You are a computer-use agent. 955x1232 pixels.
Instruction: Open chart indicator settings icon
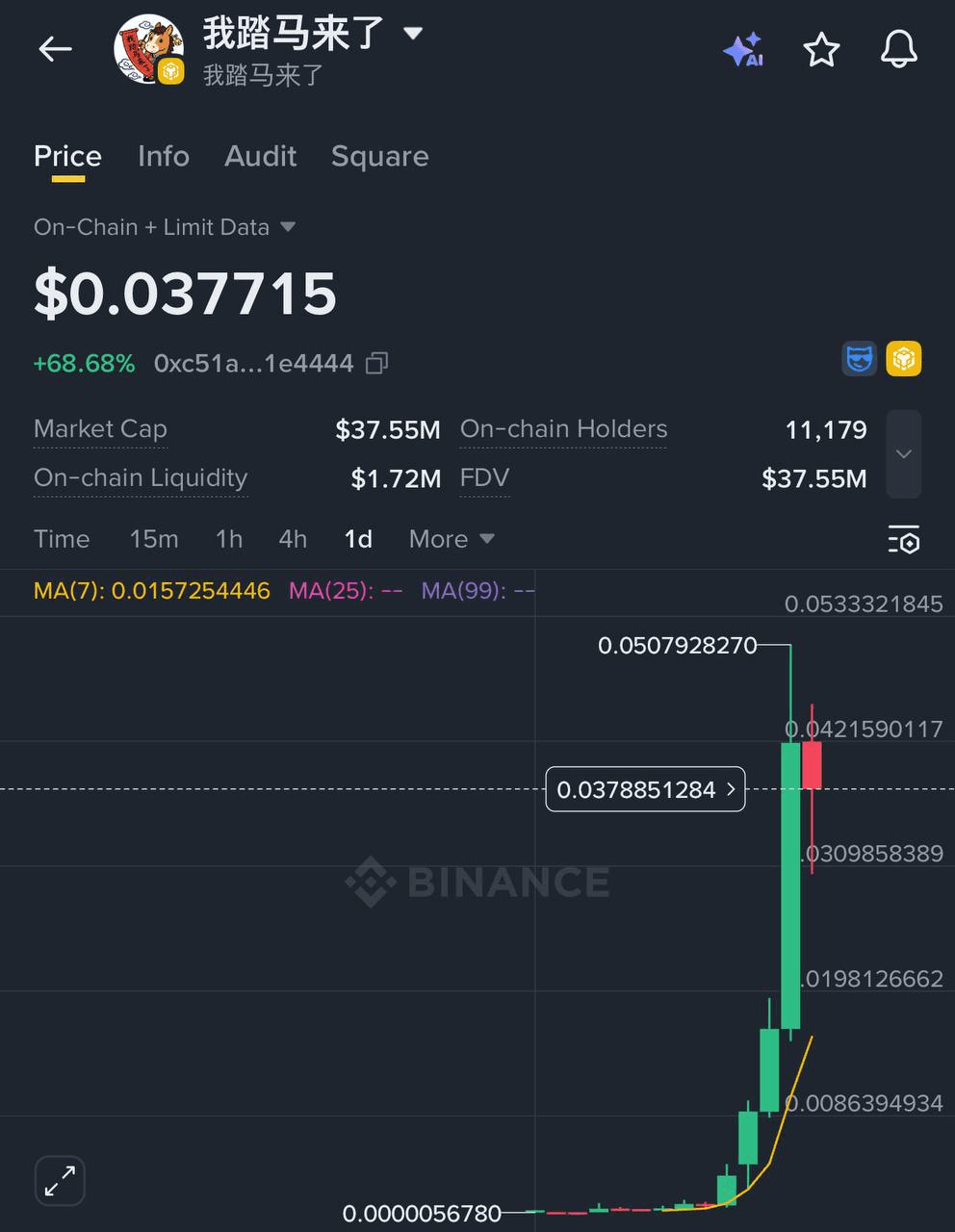click(x=903, y=540)
